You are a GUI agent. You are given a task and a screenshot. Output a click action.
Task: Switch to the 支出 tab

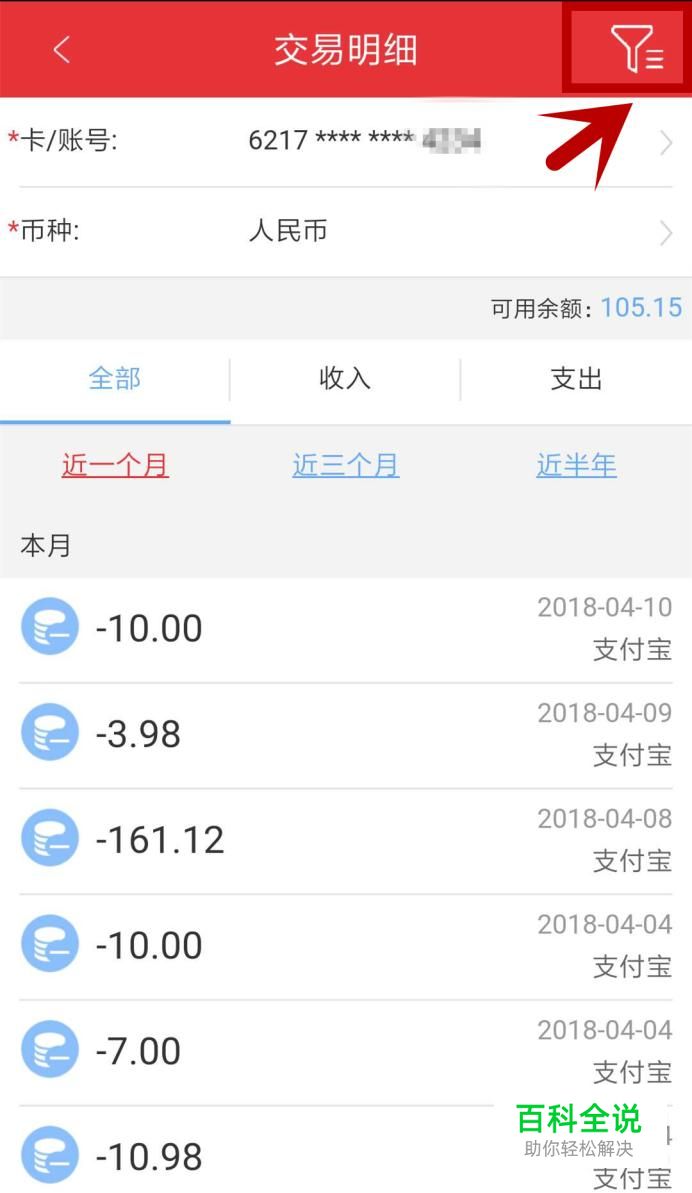[x=576, y=379]
